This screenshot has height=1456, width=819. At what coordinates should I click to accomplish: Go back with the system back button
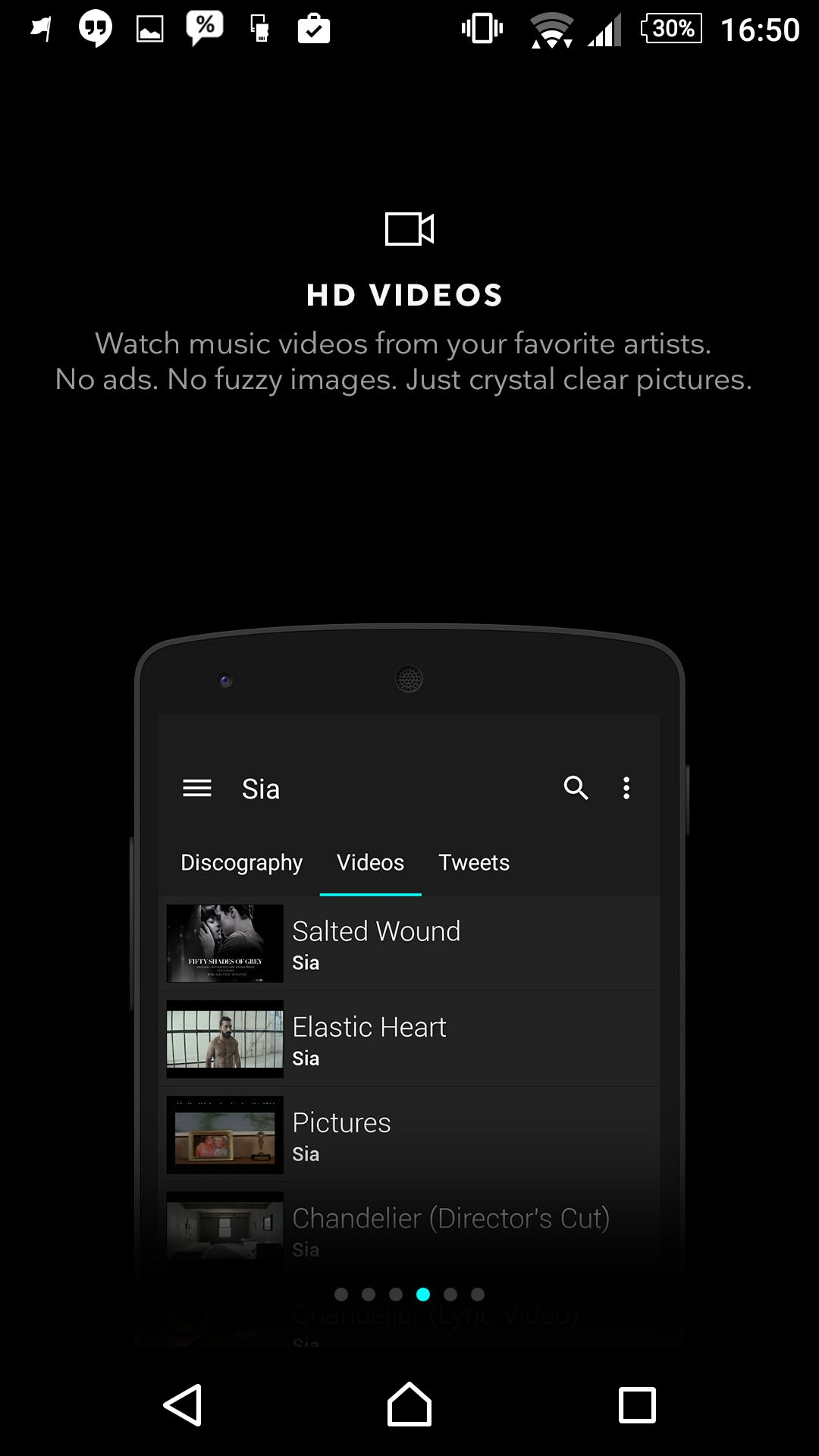(x=183, y=1405)
